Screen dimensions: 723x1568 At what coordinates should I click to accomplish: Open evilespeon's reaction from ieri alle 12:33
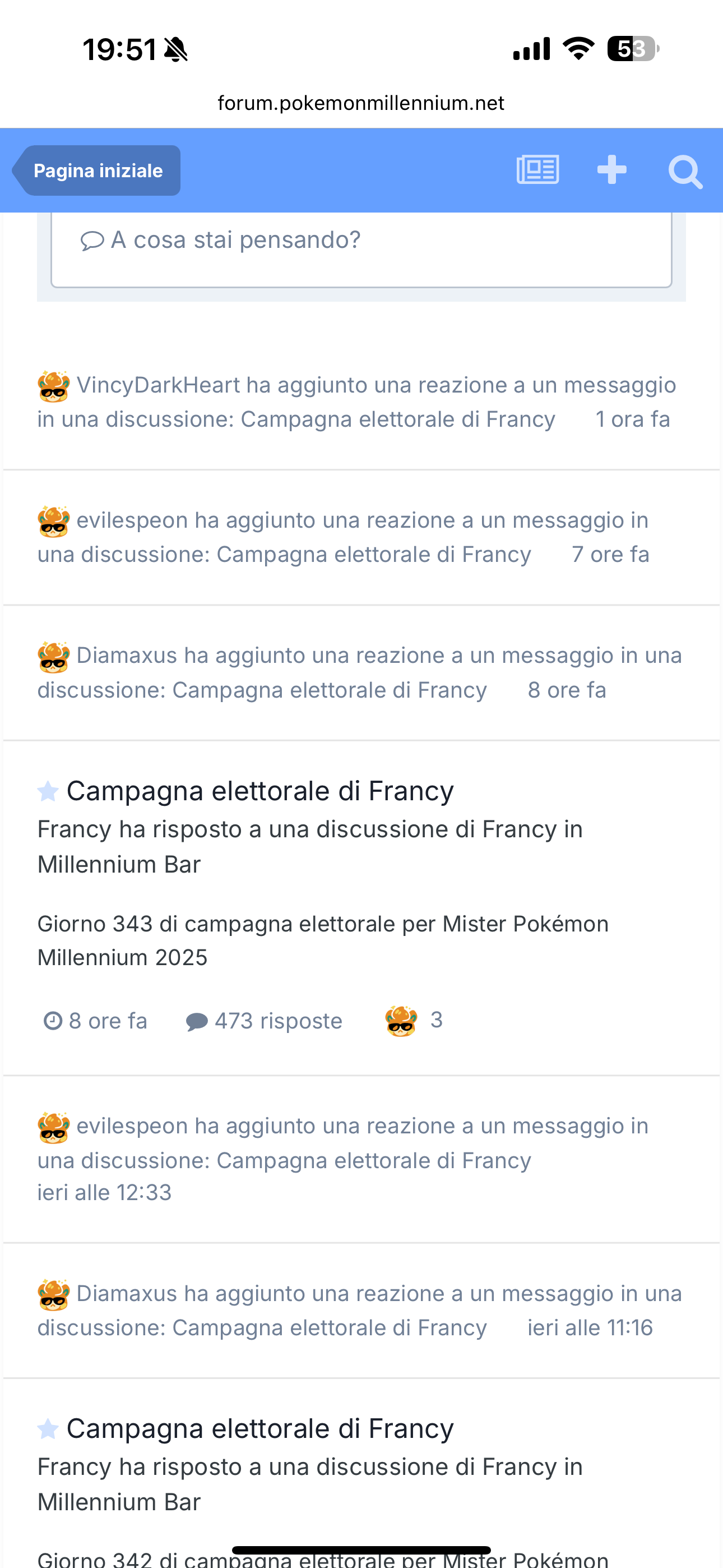[x=374, y=1160]
